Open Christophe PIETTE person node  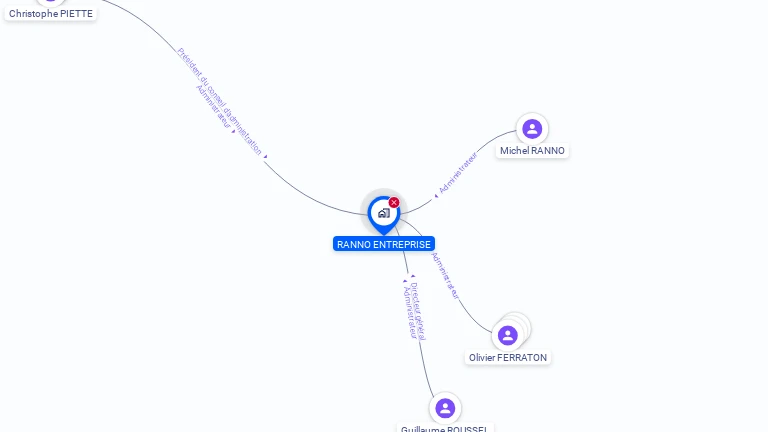tap(50, 13)
